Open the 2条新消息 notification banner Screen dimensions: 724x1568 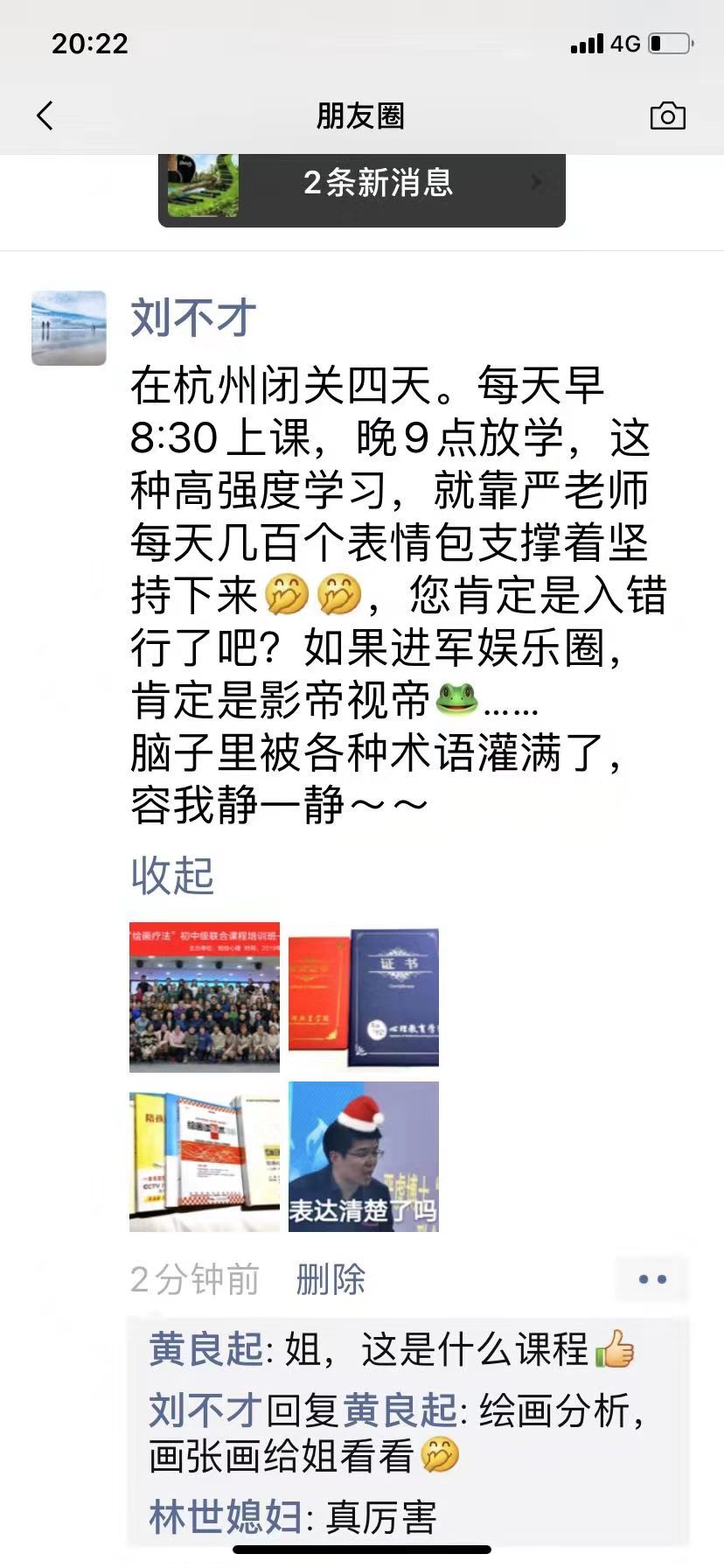pos(362,185)
